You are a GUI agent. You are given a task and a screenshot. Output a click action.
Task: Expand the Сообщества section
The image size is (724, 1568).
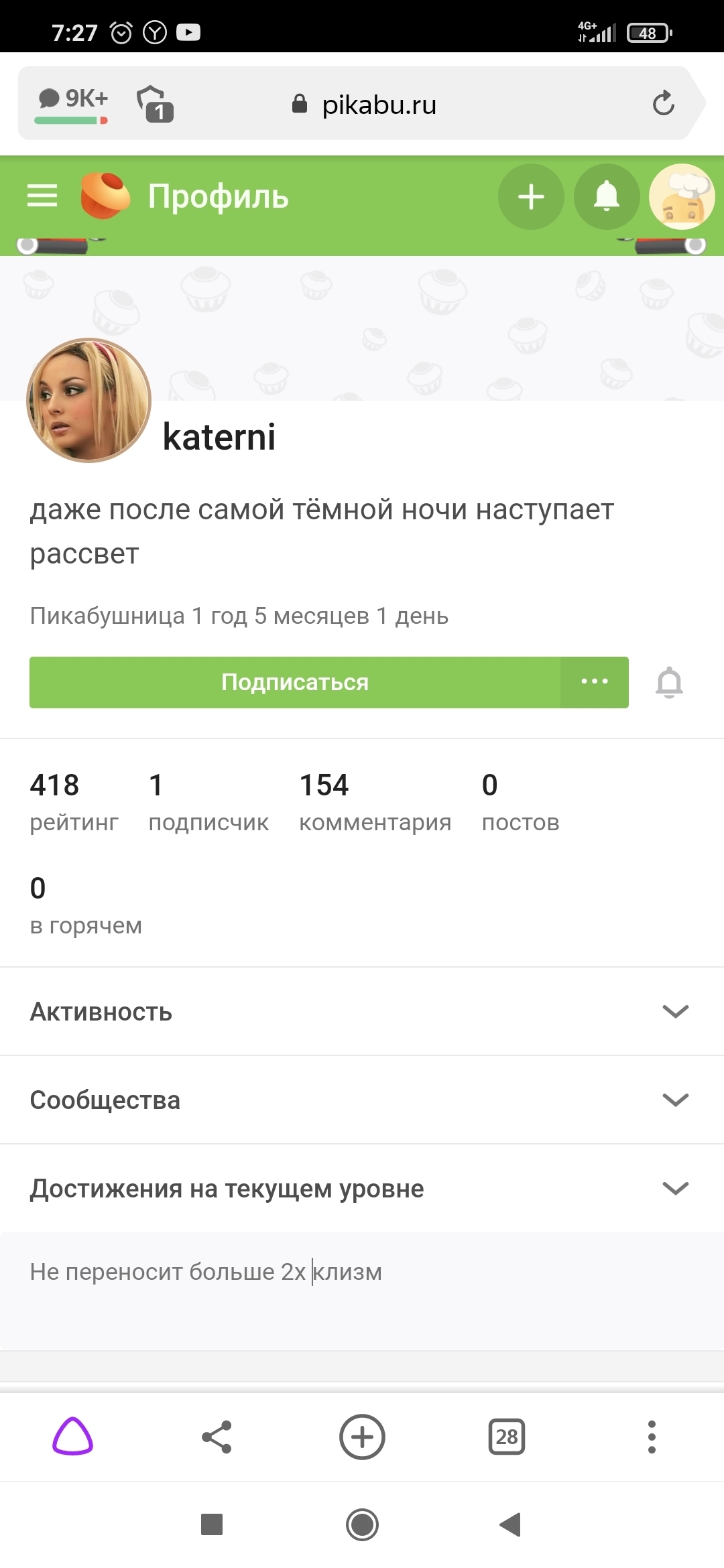pyautogui.click(x=362, y=1100)
